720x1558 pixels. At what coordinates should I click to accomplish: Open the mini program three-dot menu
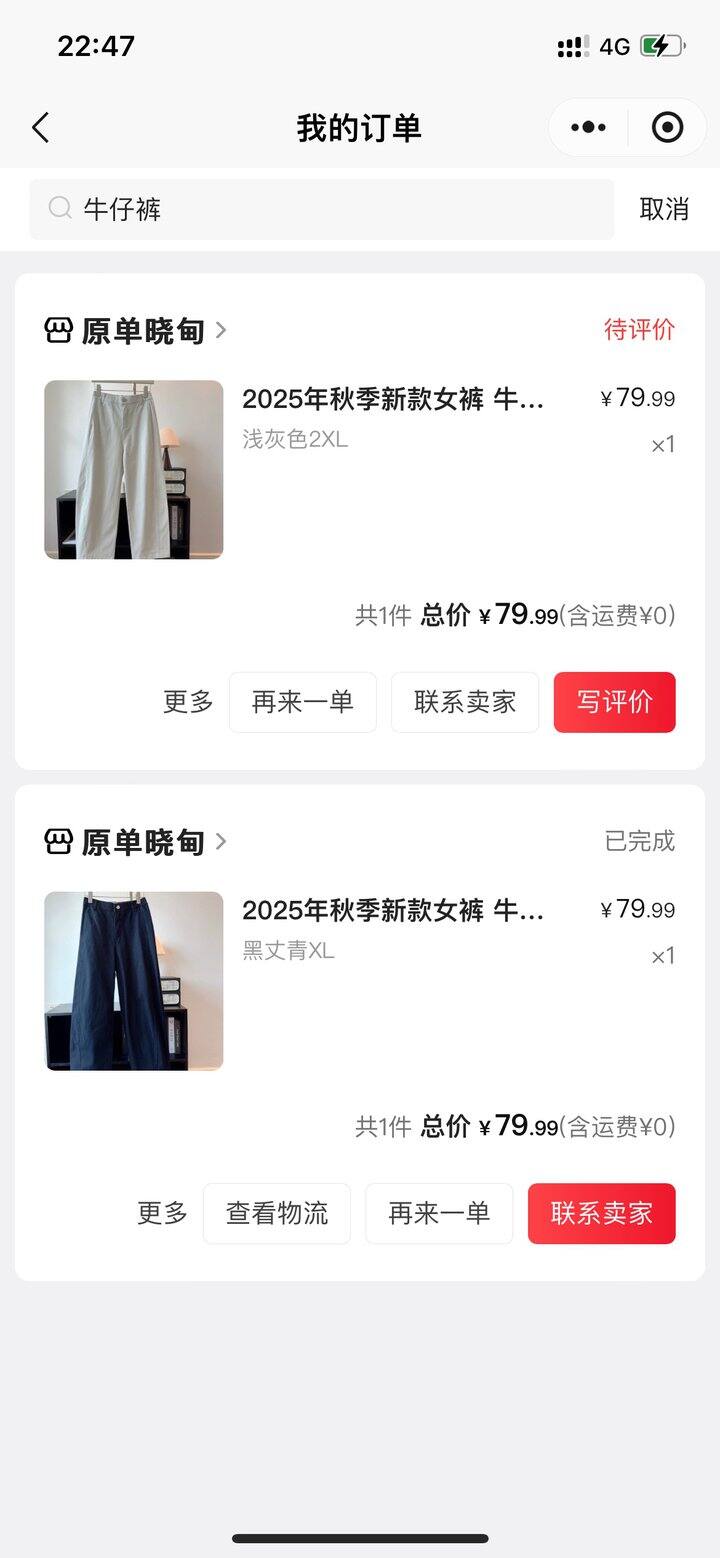(x=588, y=128)
